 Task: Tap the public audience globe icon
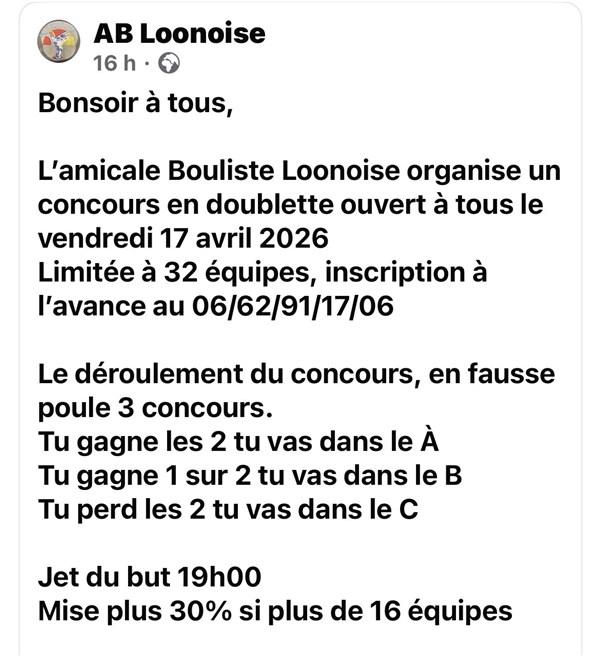pyautogui.click(x=171, y=64)
